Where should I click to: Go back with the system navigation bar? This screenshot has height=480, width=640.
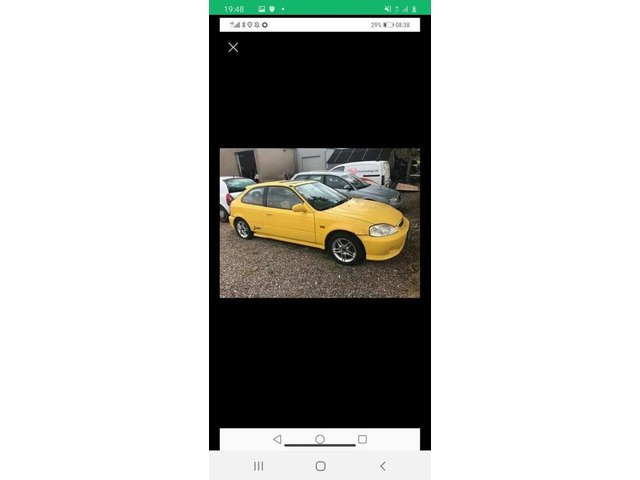382,466
